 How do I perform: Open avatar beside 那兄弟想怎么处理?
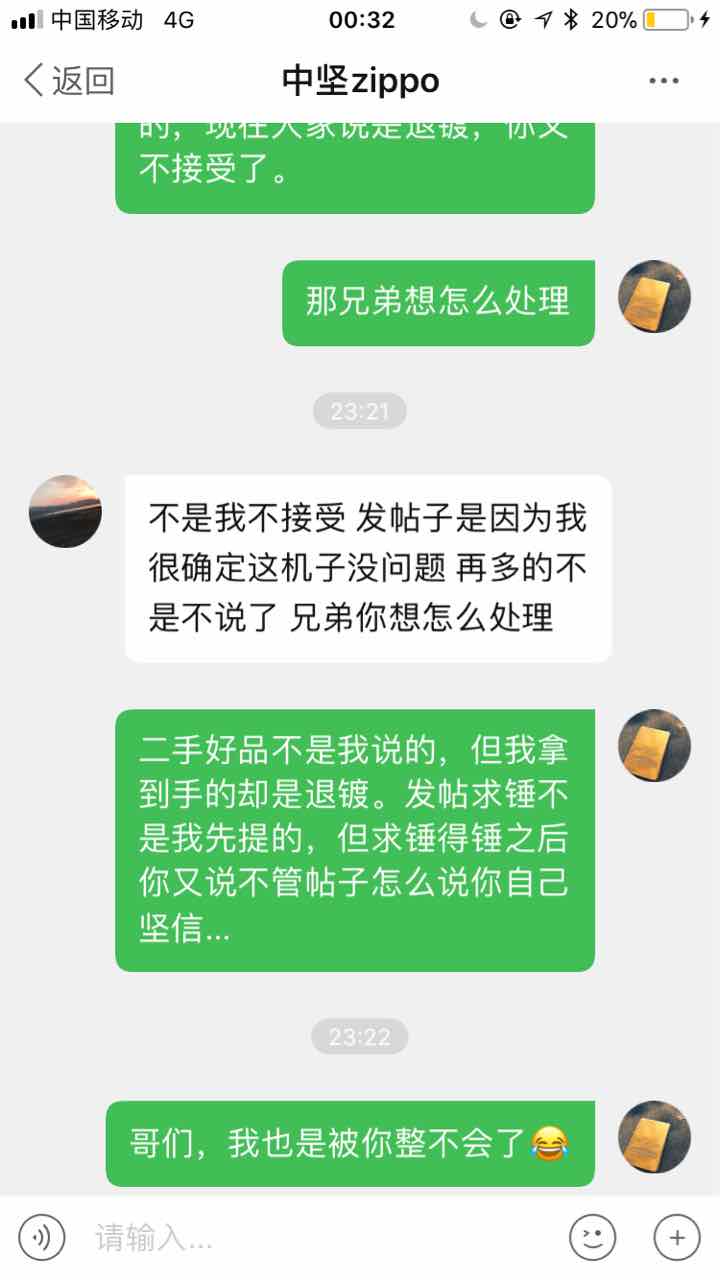point(654,297)
